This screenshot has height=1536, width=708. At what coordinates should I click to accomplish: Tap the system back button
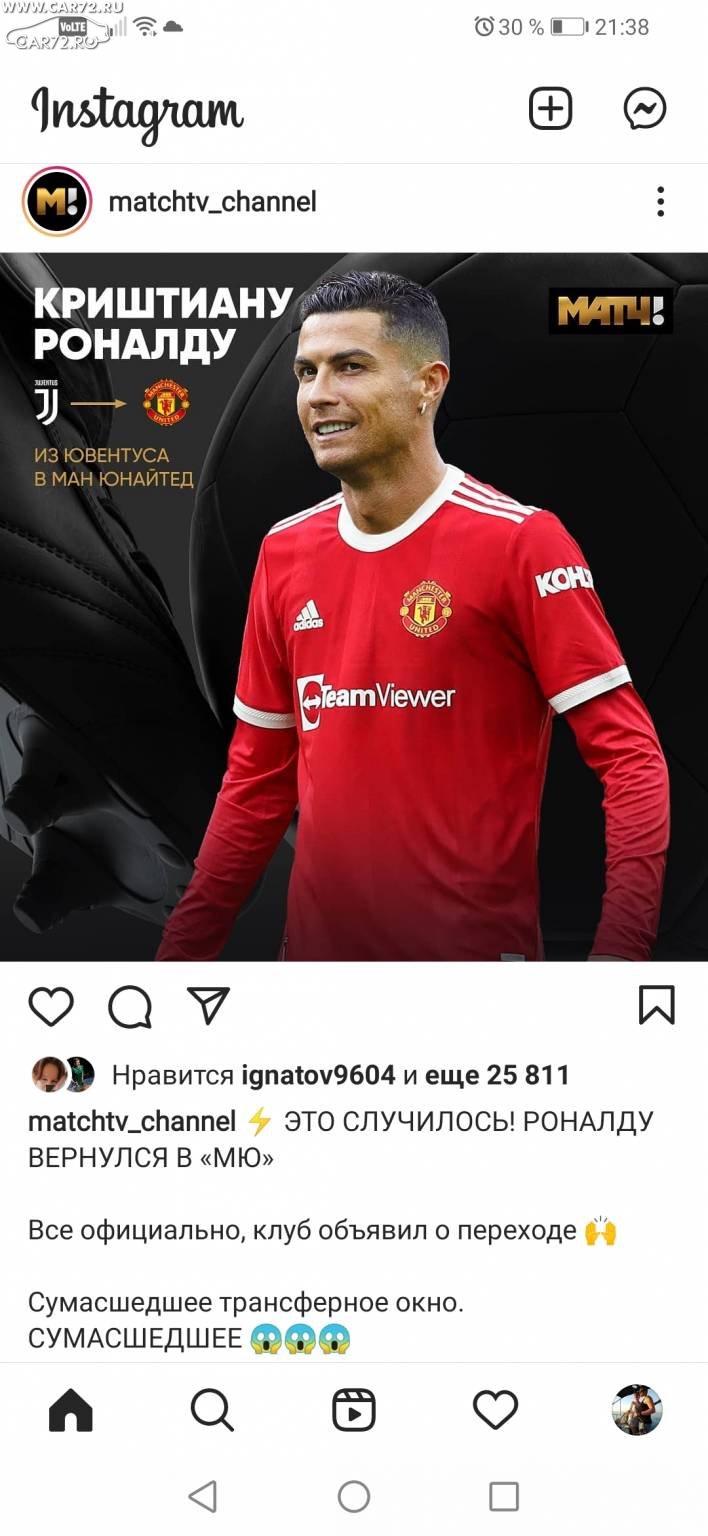(202, 1496)
